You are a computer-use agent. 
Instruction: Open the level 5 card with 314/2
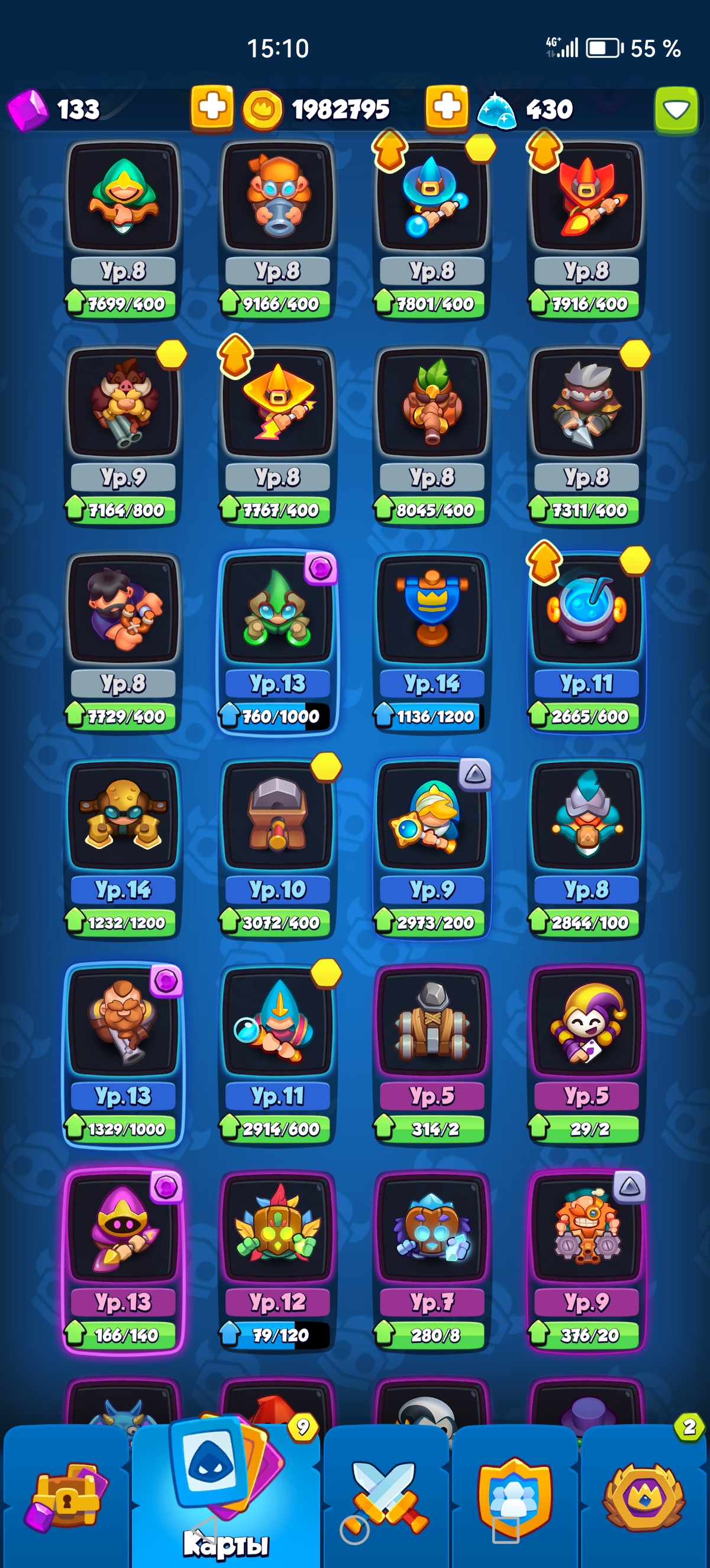pos(432,1055)
